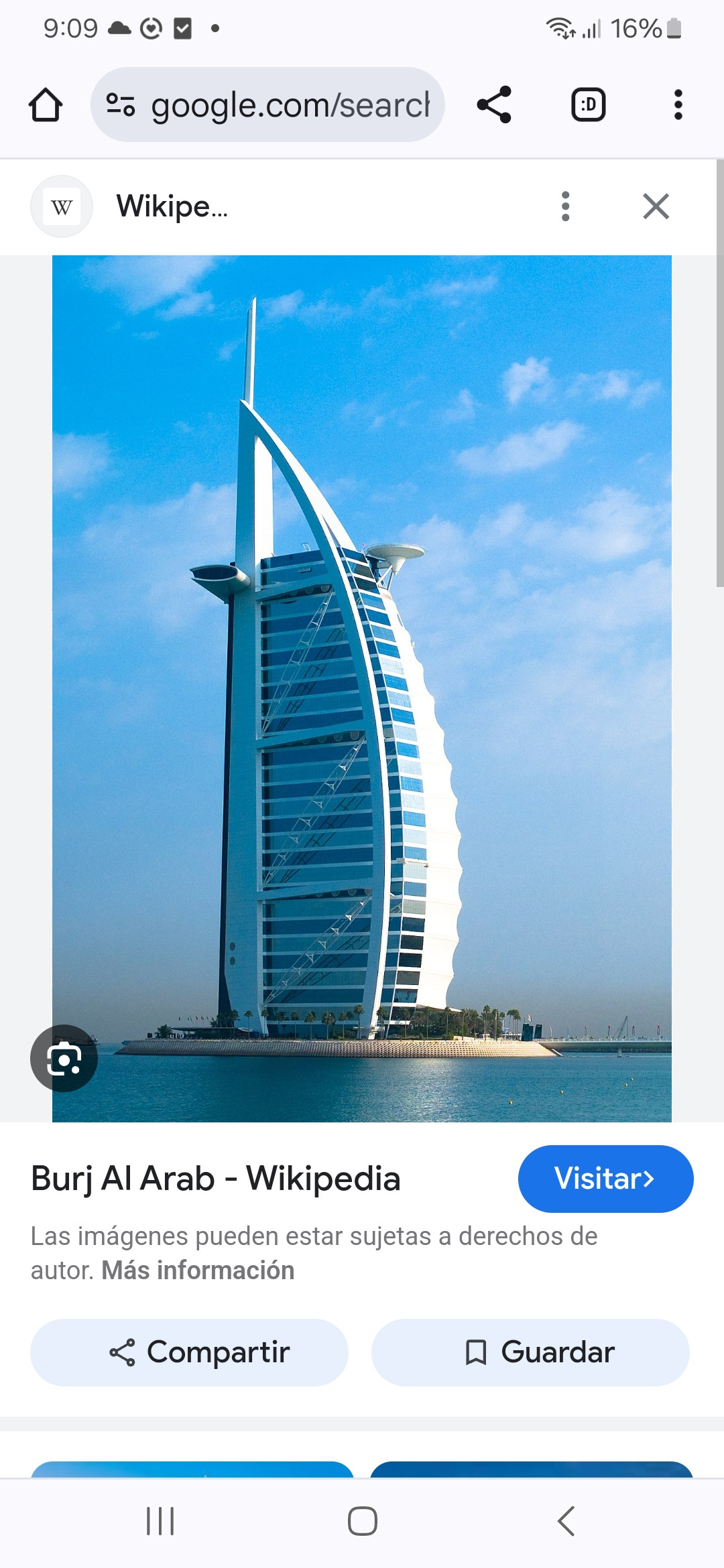This screenshot has height=1568, width=724.
Task: Share this page from the browser toolbar
Action: pyautogui.click(x=494, y=105)
